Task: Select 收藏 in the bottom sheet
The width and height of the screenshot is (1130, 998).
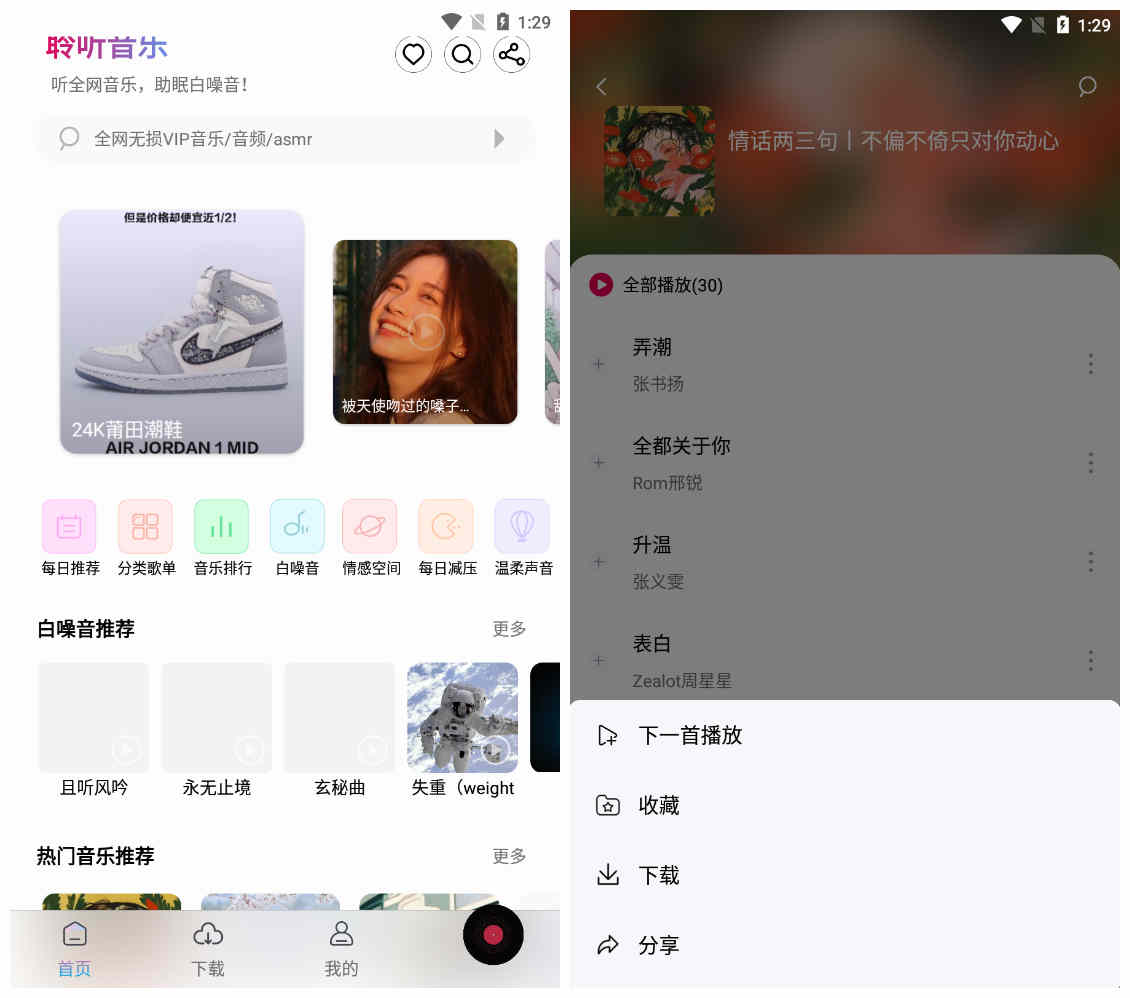Action: pyautogui.click(x=659, y=806)
